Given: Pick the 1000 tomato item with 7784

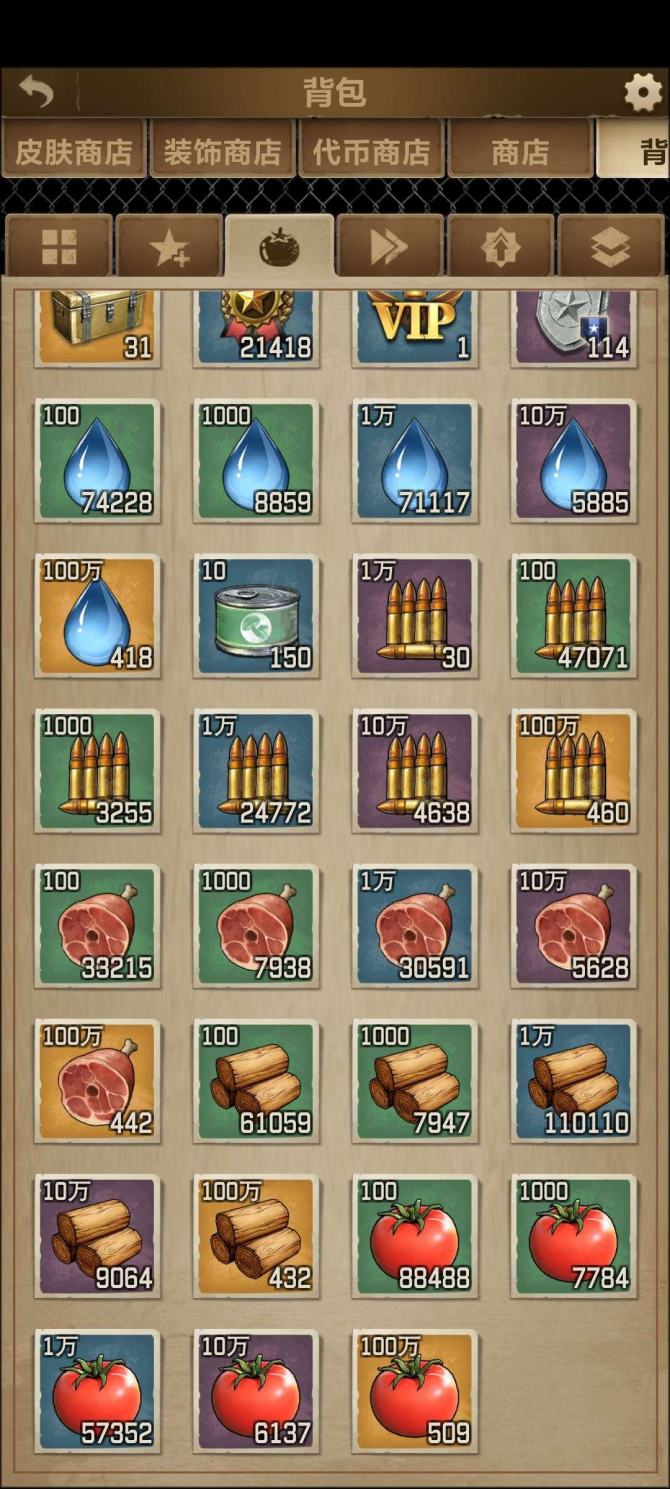Looking at the screenshot, I should pos(574,1236).
